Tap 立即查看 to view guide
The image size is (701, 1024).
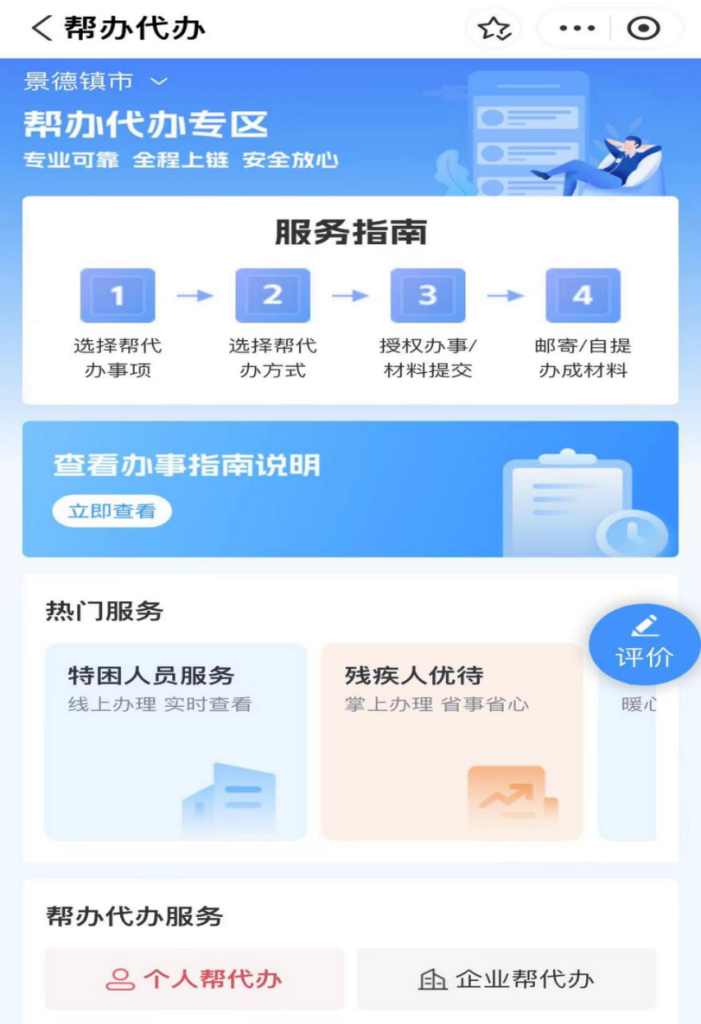click(112, 511)
